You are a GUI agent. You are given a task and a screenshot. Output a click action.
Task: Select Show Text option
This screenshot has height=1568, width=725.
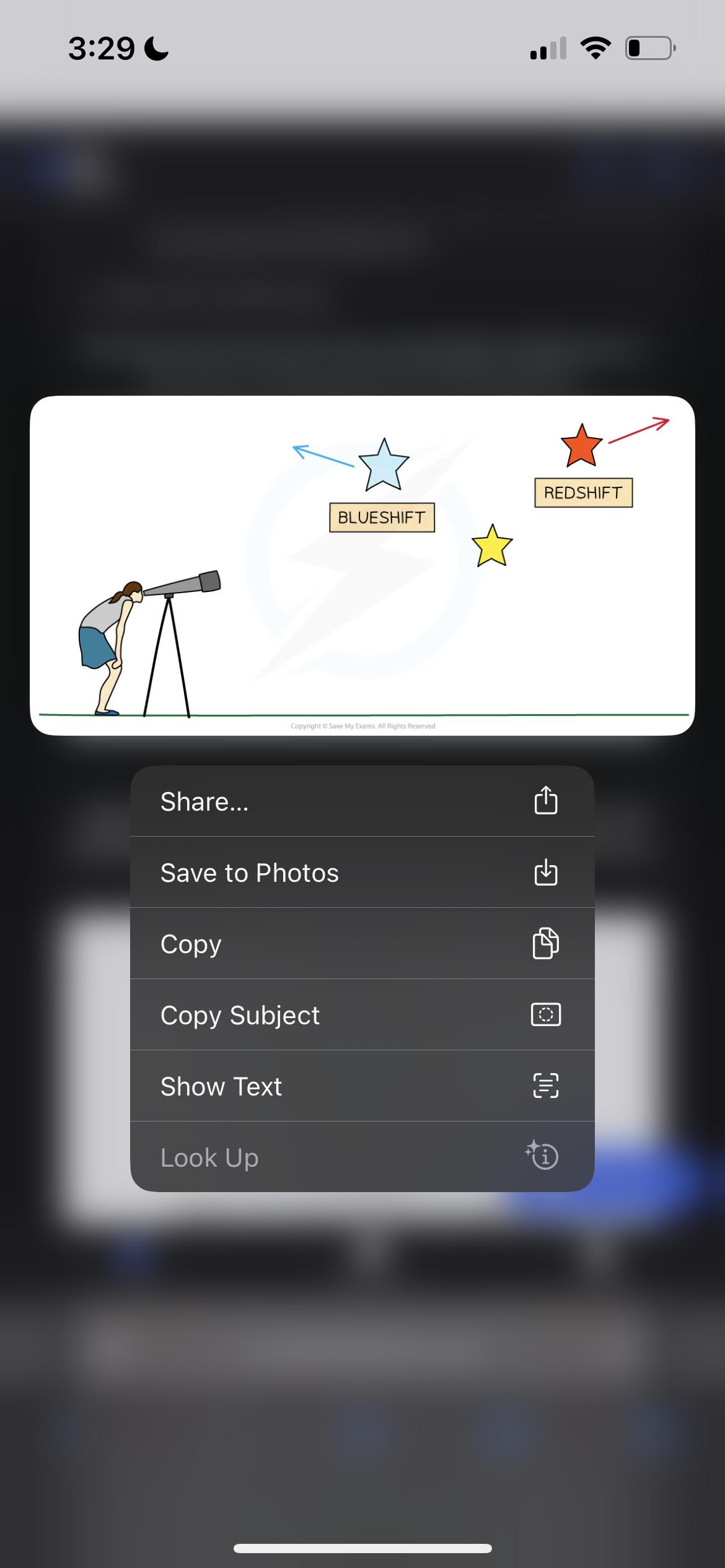click(362, 1086)
